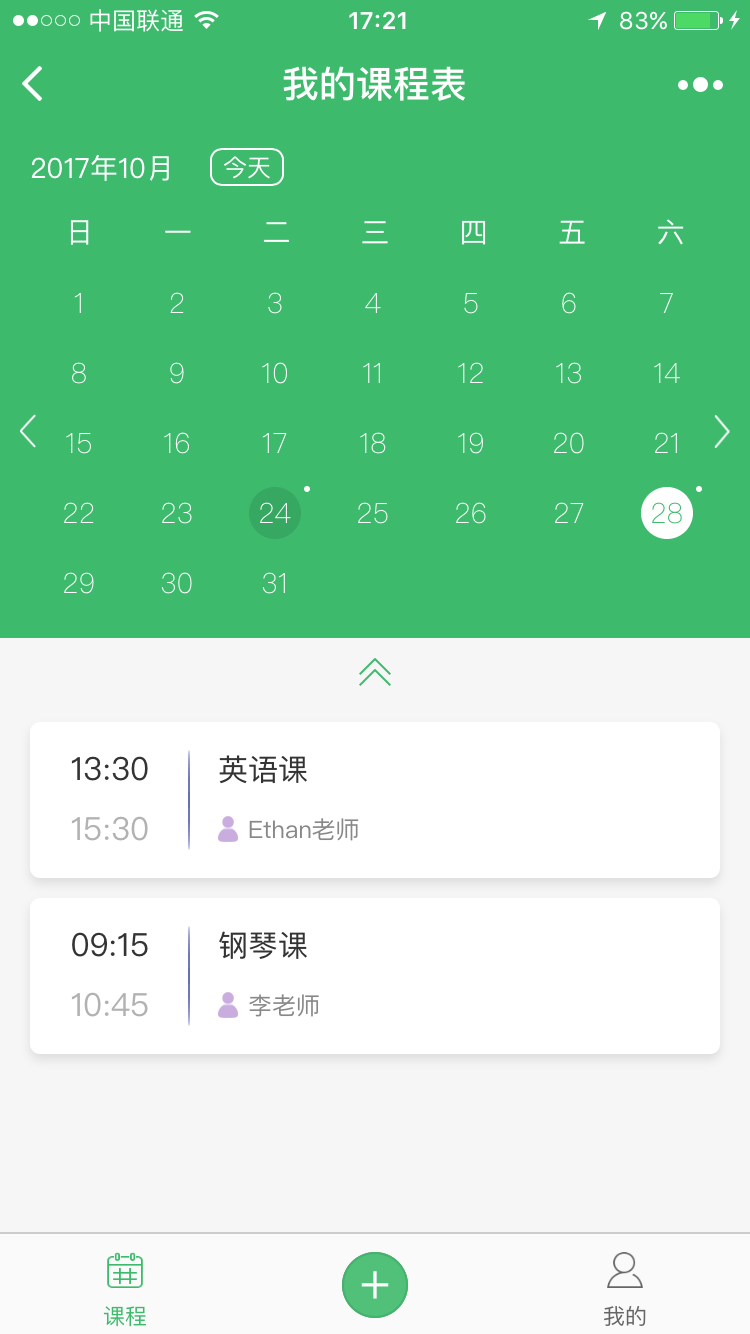
Task: Tap the green plus button to add course
Action: 375,1284
